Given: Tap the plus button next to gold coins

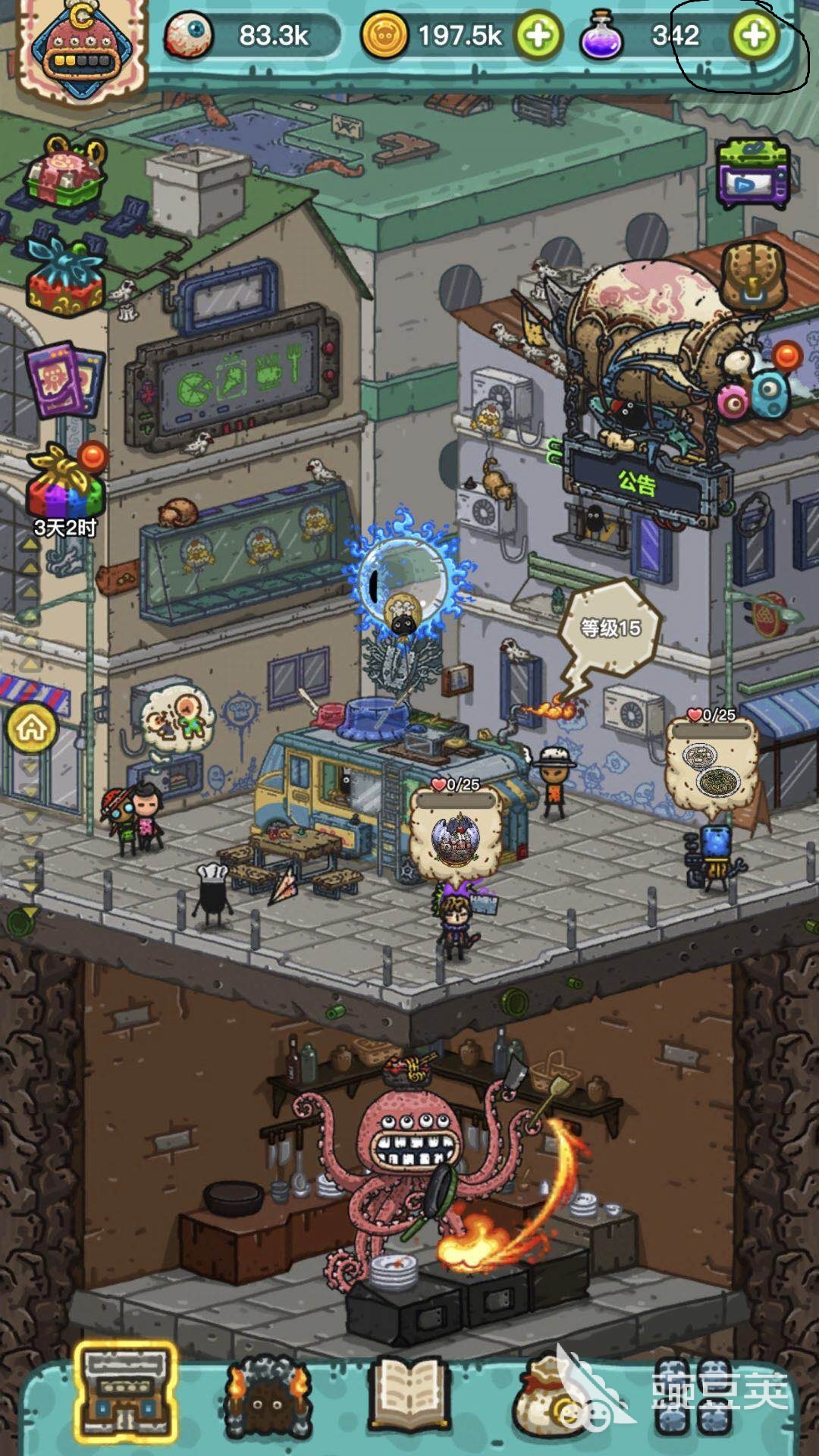Looking at the screenshot, I should point(537,36).
